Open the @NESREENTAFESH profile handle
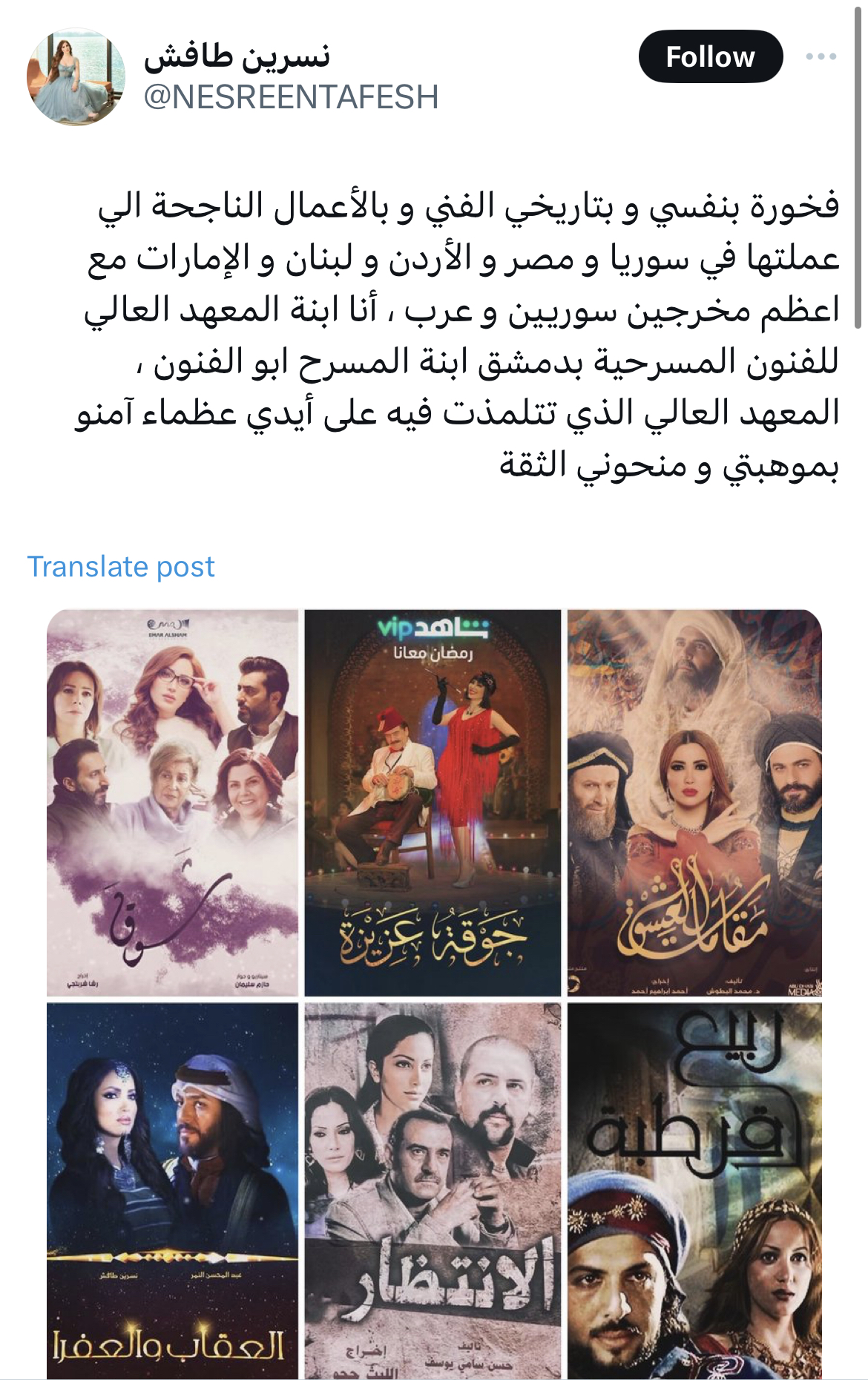This screenshot has height=1380, width=868. (291, 97)
